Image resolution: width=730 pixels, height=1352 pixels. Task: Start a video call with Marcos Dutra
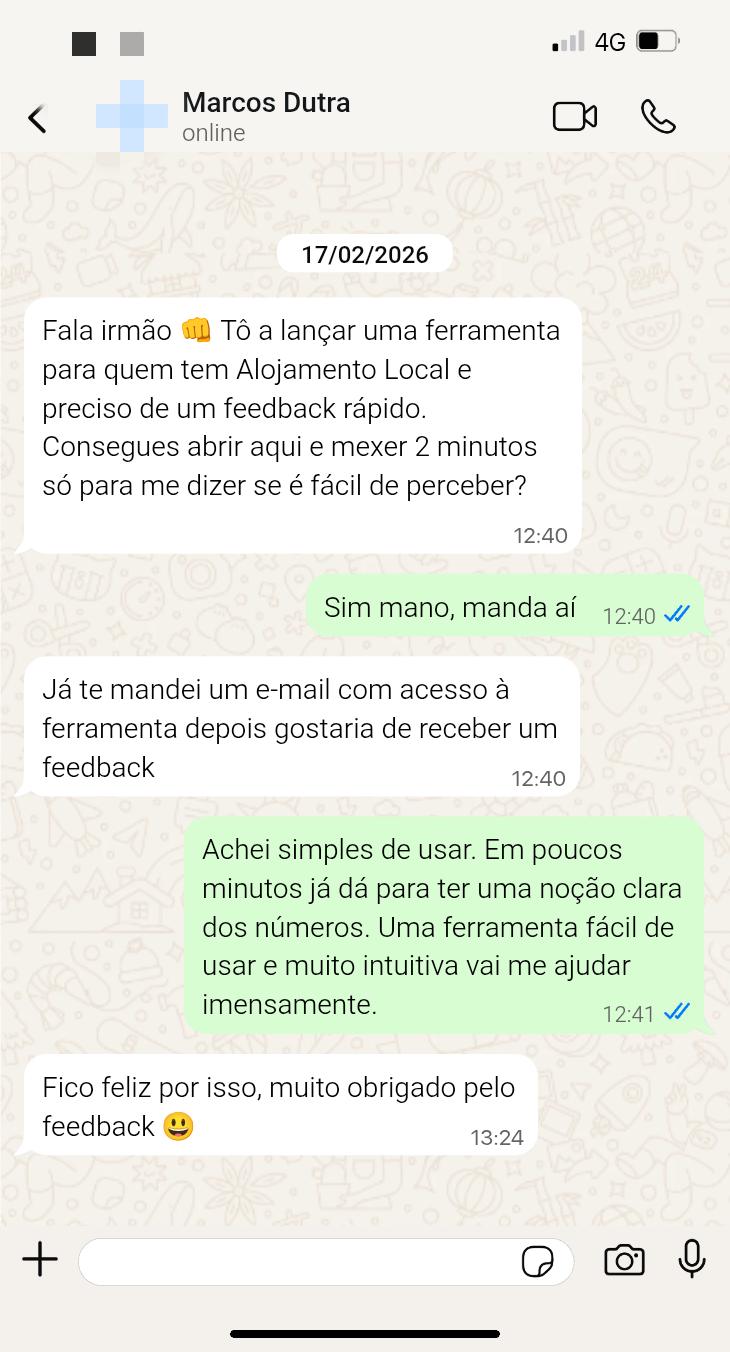click(x=575, y=117)
